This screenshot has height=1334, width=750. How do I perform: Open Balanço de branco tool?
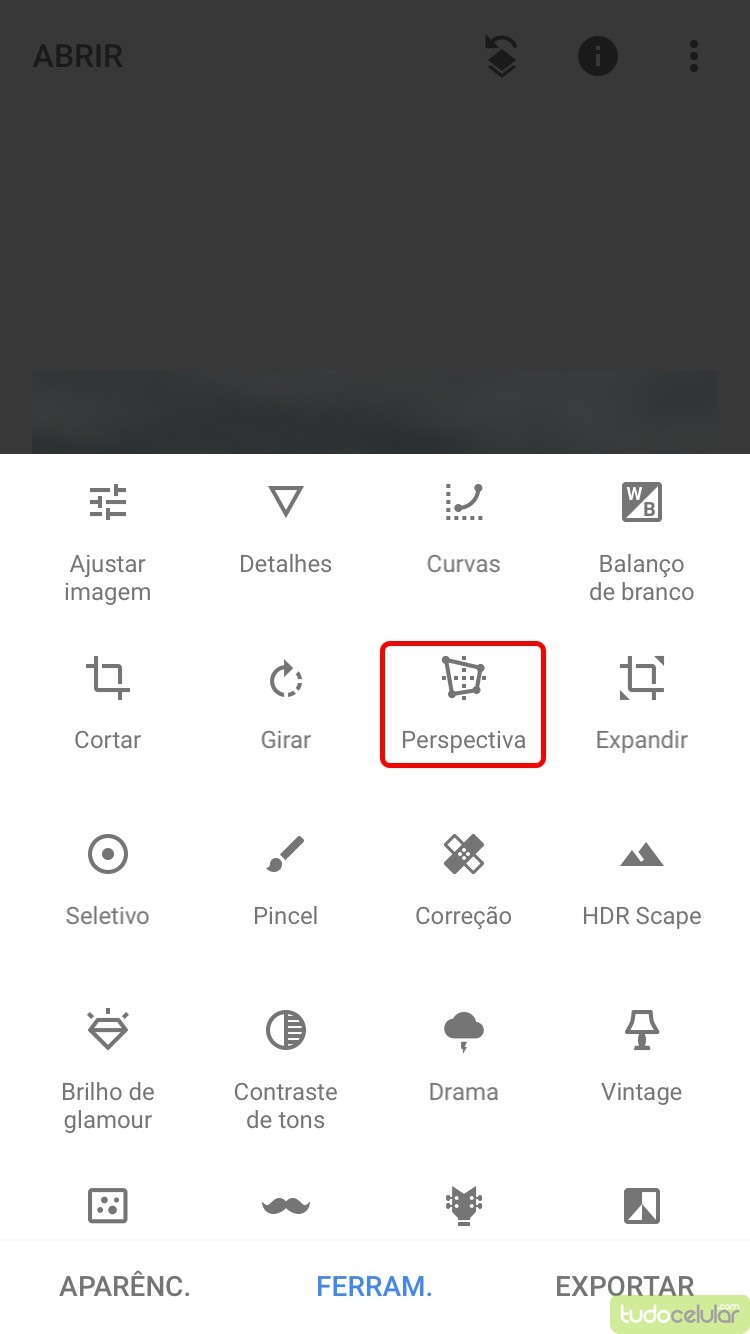(x=641, y=540)
